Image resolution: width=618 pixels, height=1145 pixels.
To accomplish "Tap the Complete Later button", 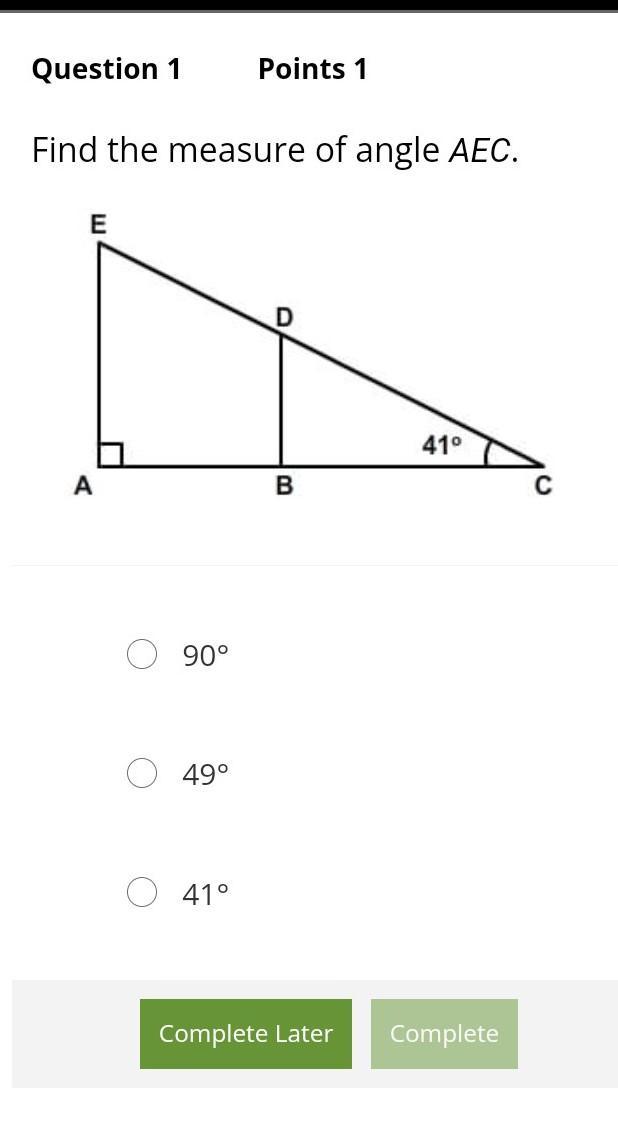I will [245, 1033].
